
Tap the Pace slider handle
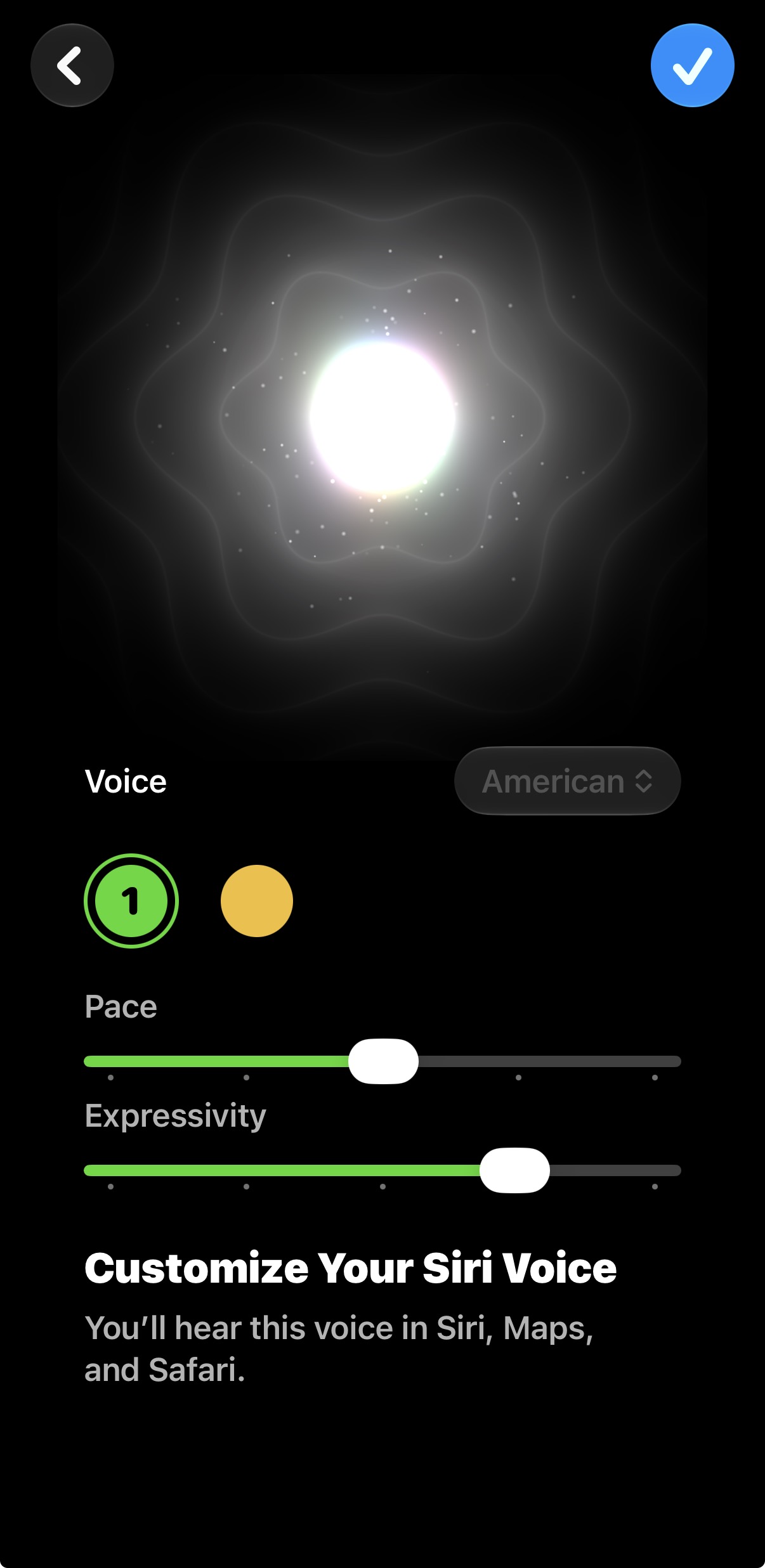(383, 1061)
